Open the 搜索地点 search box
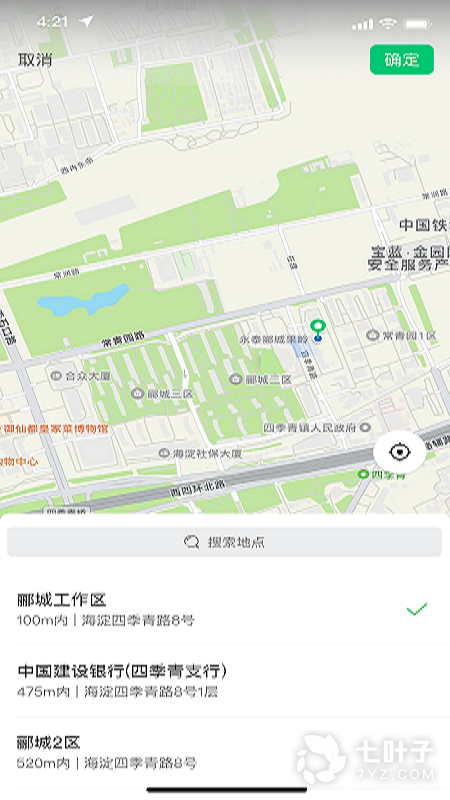The height and width of the screenshot is (800, 450). click(224, 541)
